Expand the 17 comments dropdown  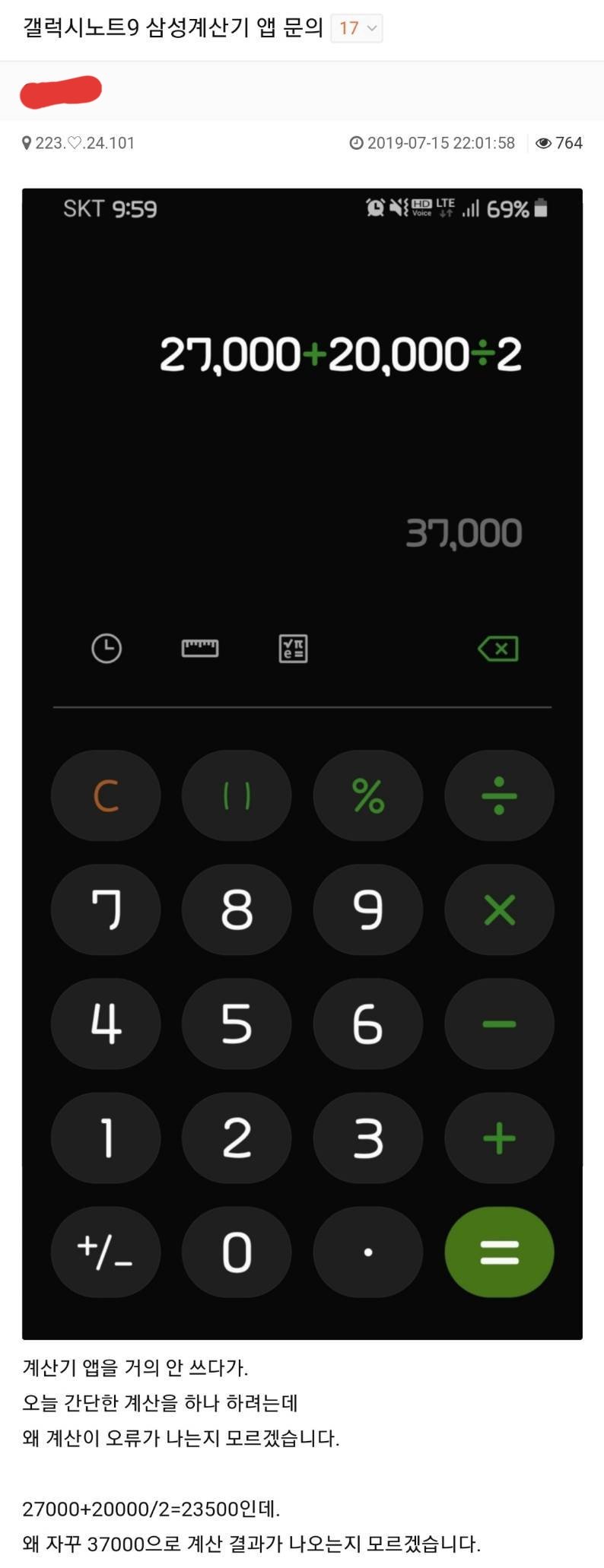[x=357, y=29]
